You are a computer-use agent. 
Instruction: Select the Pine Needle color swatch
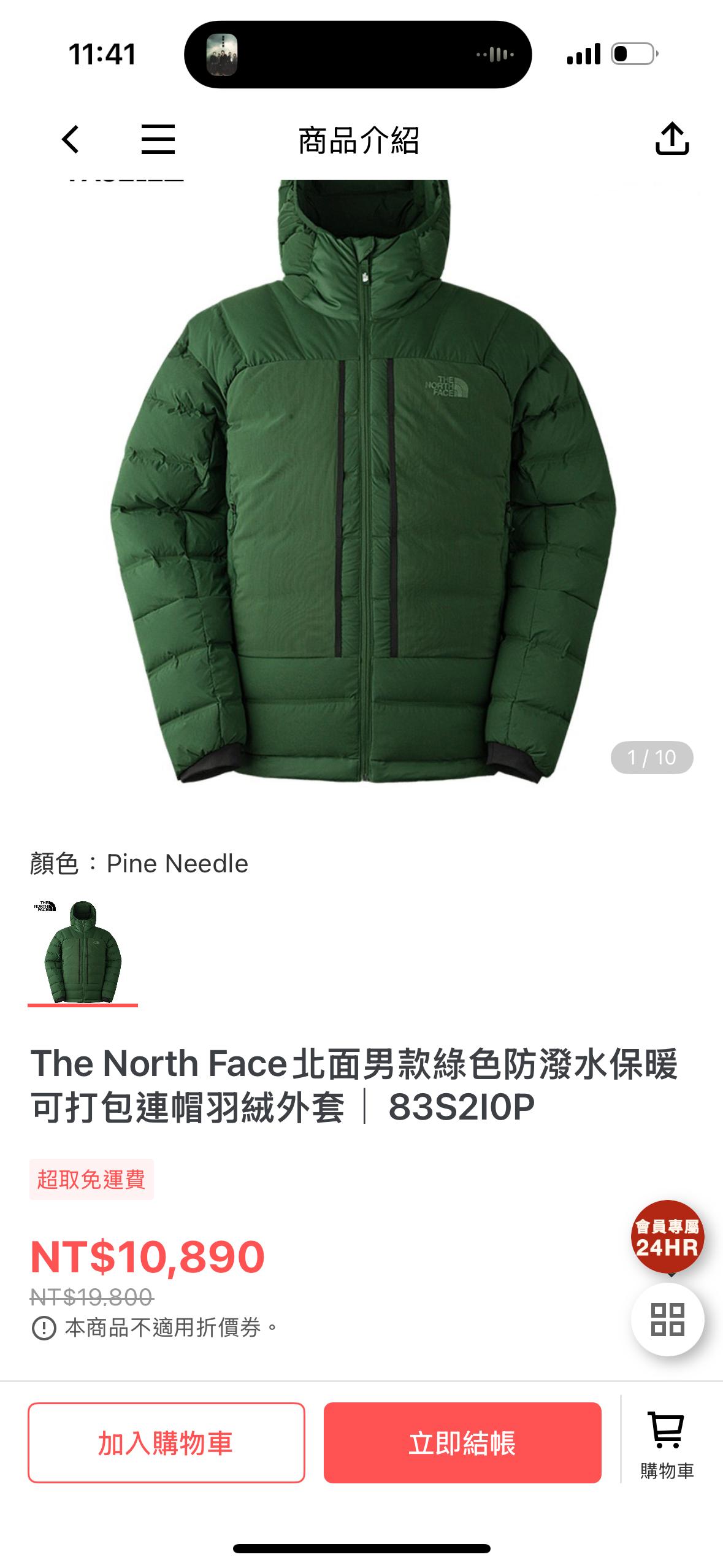click(x=83, y=951)
